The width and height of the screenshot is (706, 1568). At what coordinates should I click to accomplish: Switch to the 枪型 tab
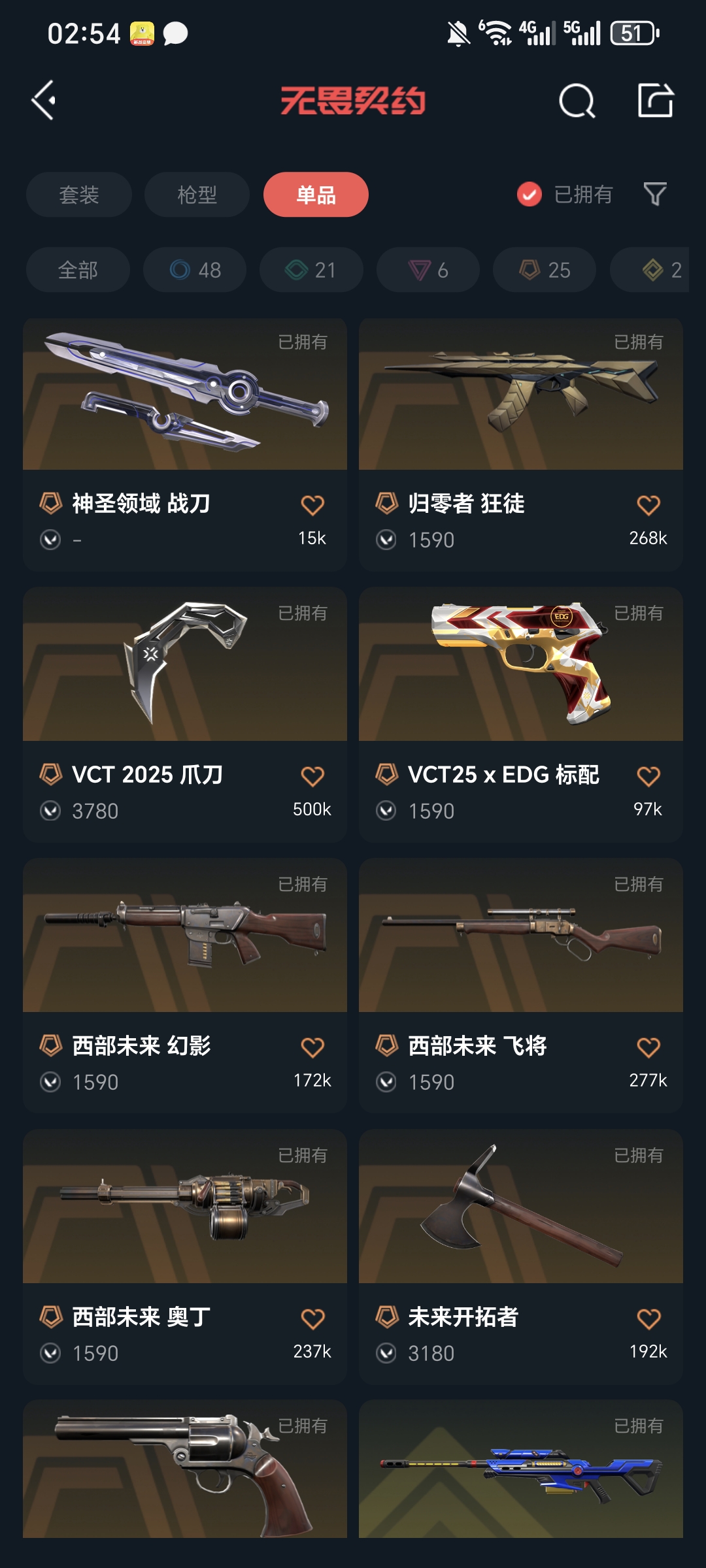click(197, 195)
